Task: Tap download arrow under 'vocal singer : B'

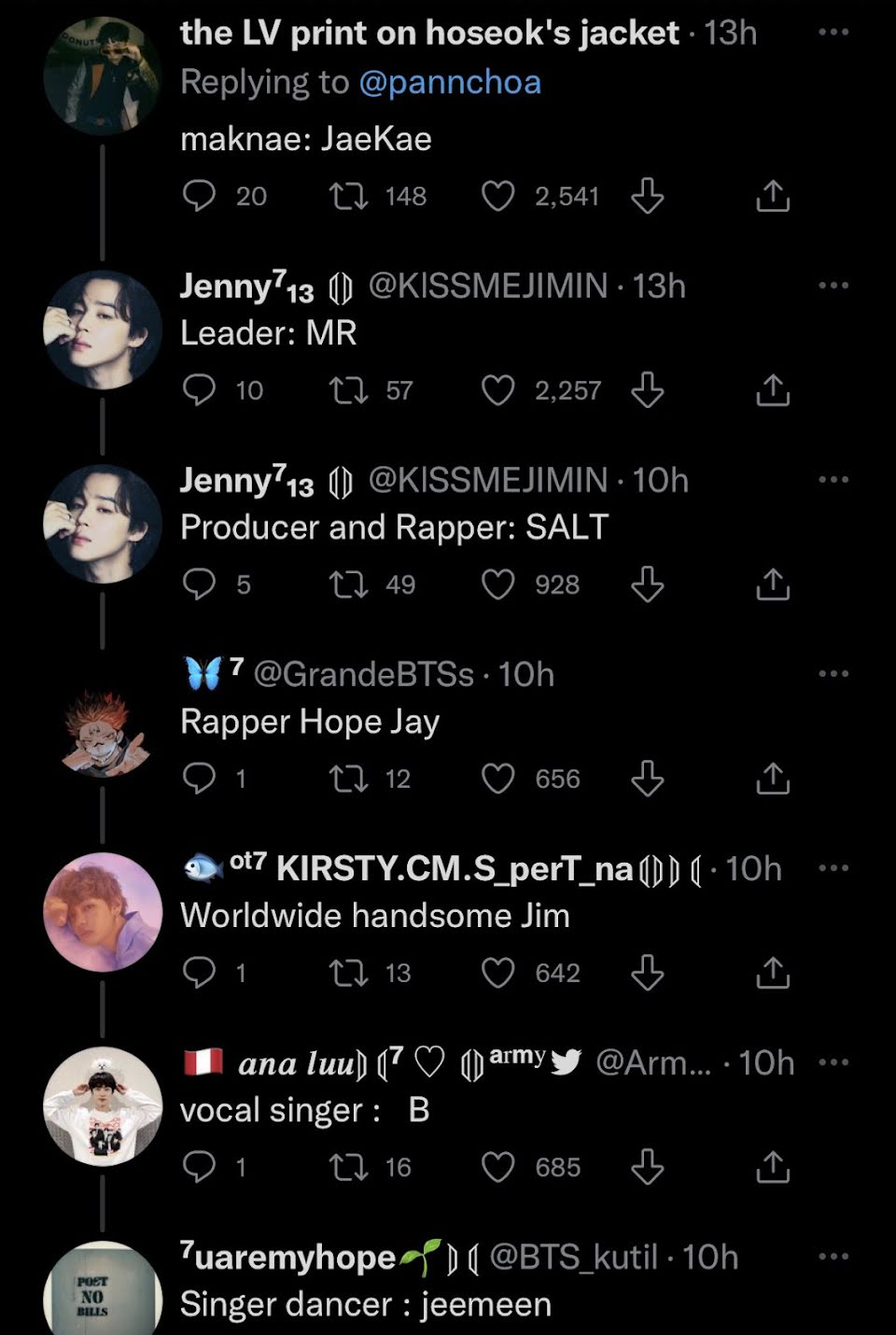Action: tap(647, 1167)
